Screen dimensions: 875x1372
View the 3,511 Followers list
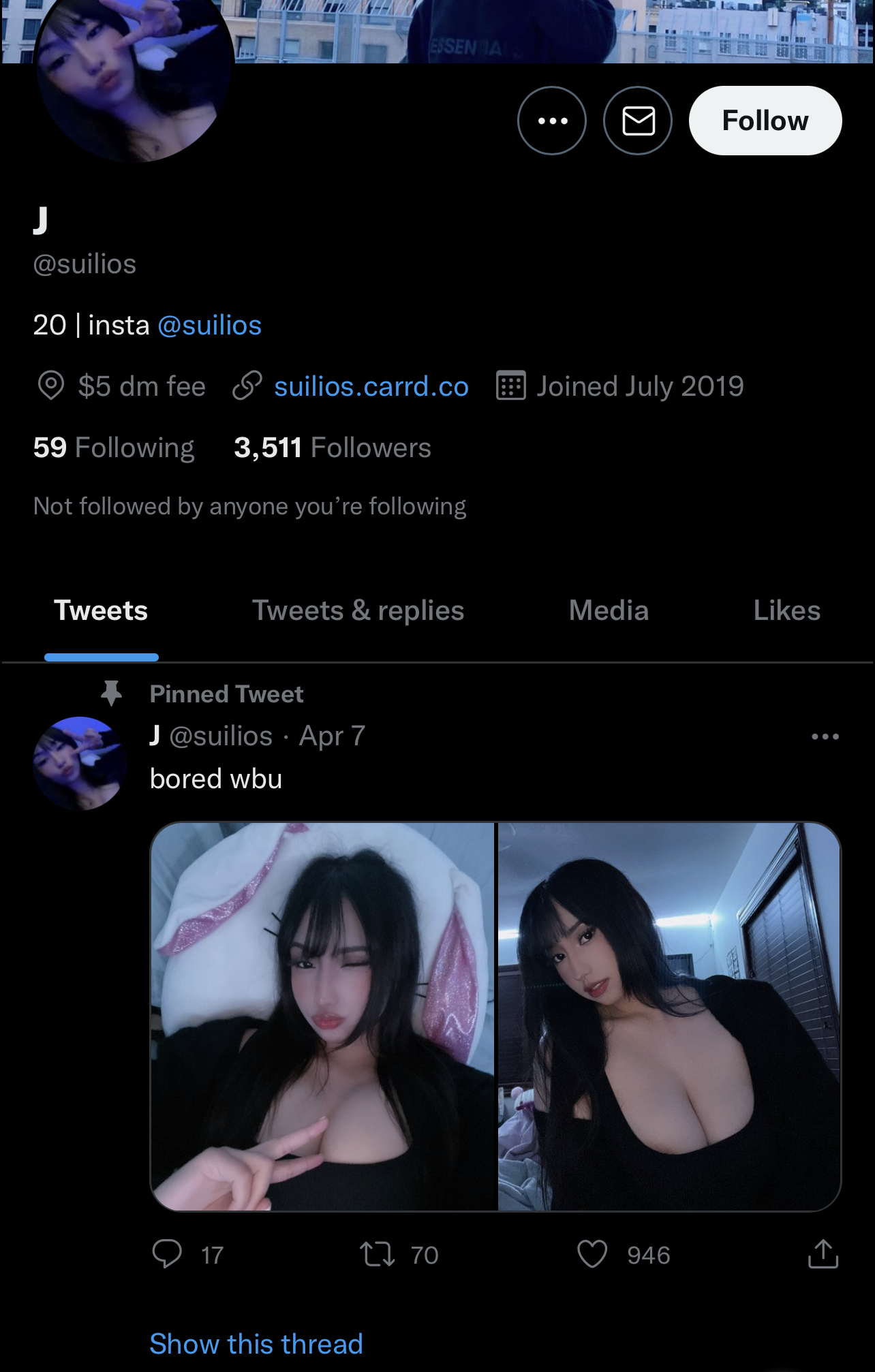click(333, 448)
